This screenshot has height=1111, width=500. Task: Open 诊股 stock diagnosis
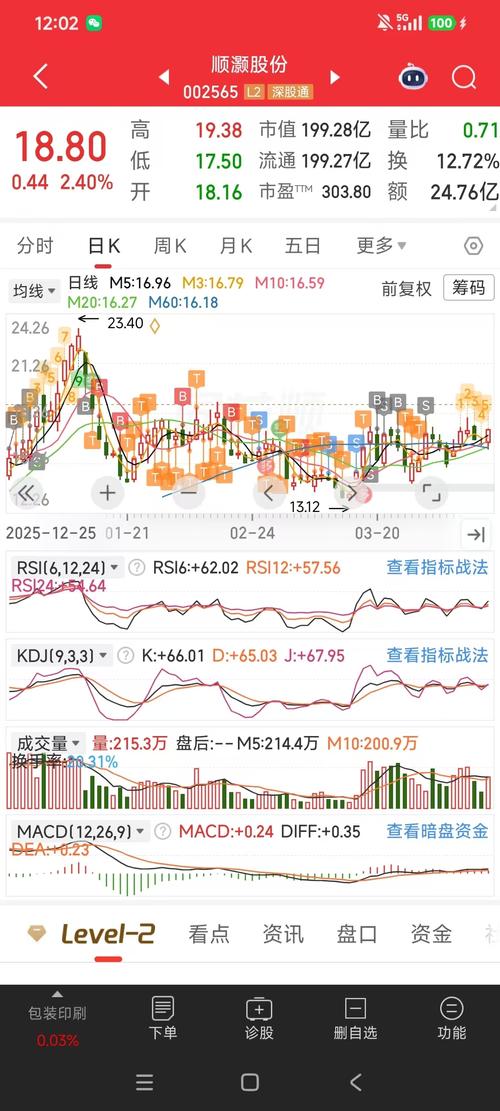click(x=259, y=1018)
